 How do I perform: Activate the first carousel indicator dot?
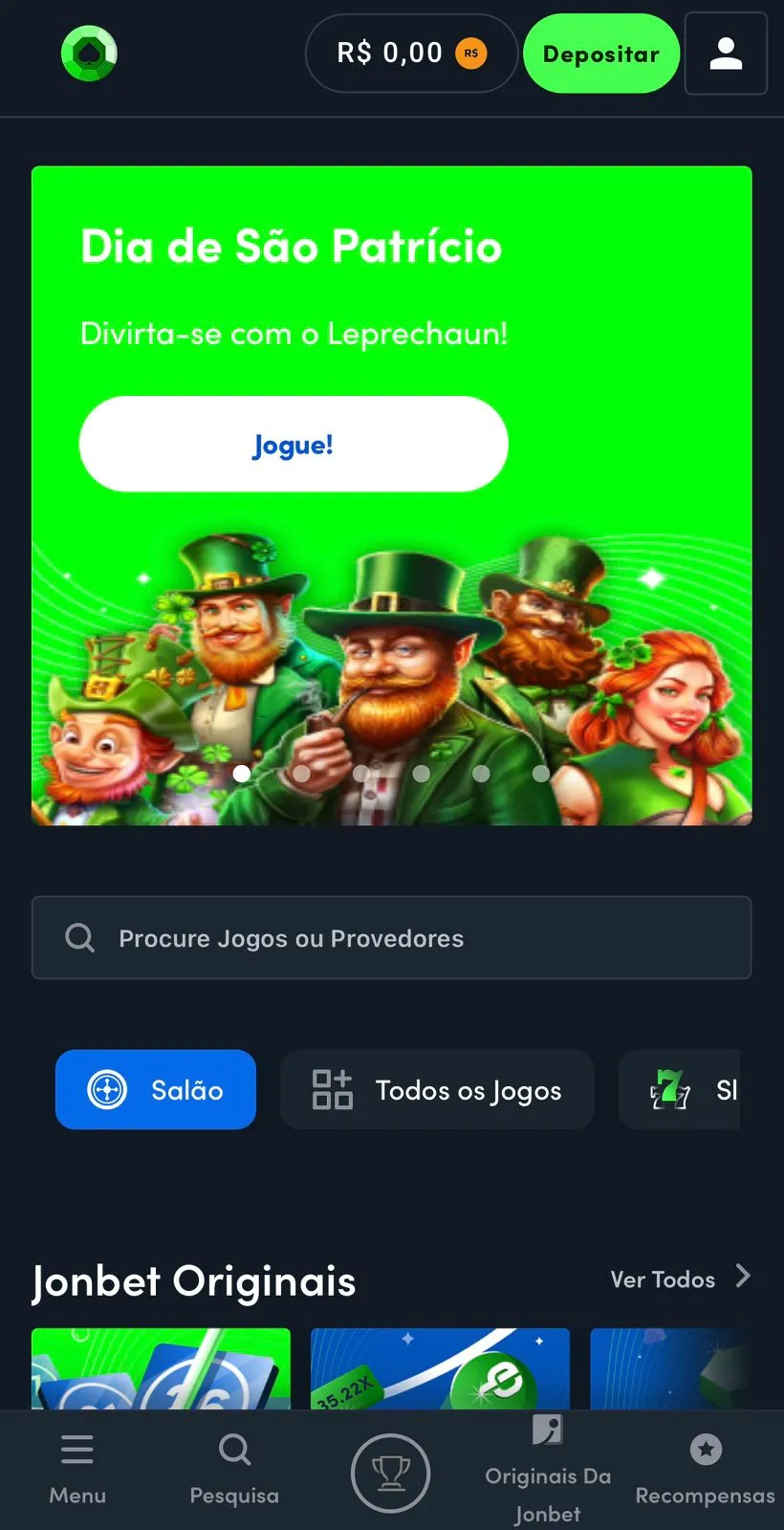242,774
